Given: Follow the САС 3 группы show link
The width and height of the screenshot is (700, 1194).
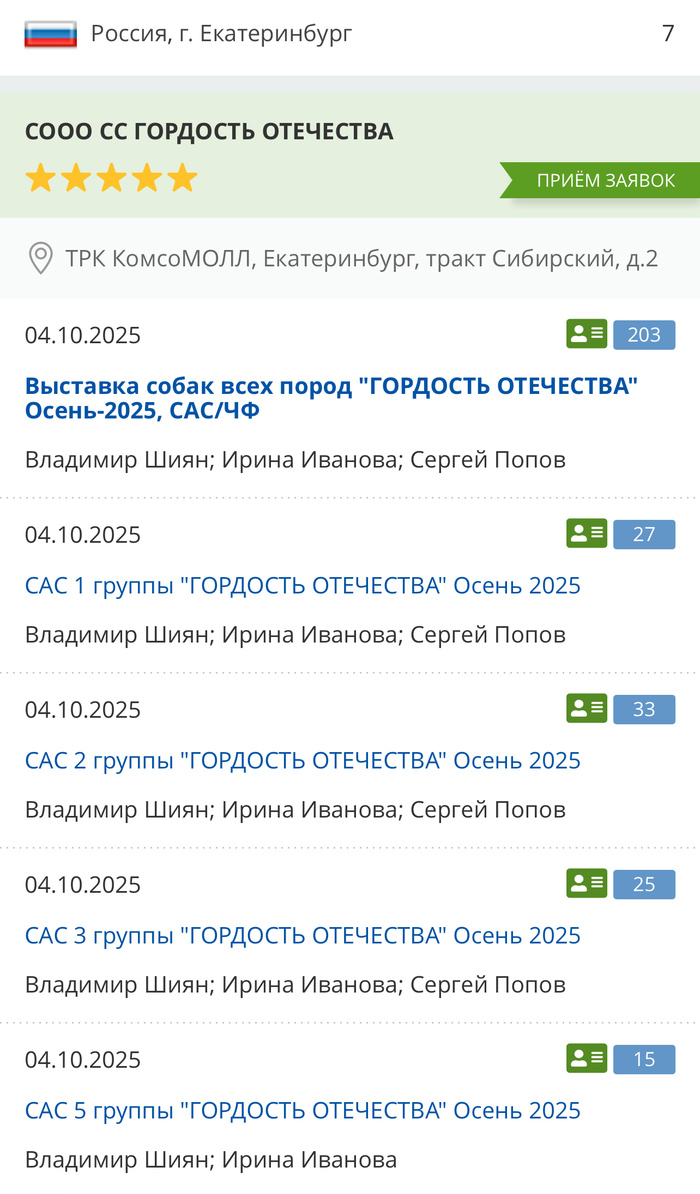Looking at the screenshot, I should pyautogui.click(x=302, y=935).
